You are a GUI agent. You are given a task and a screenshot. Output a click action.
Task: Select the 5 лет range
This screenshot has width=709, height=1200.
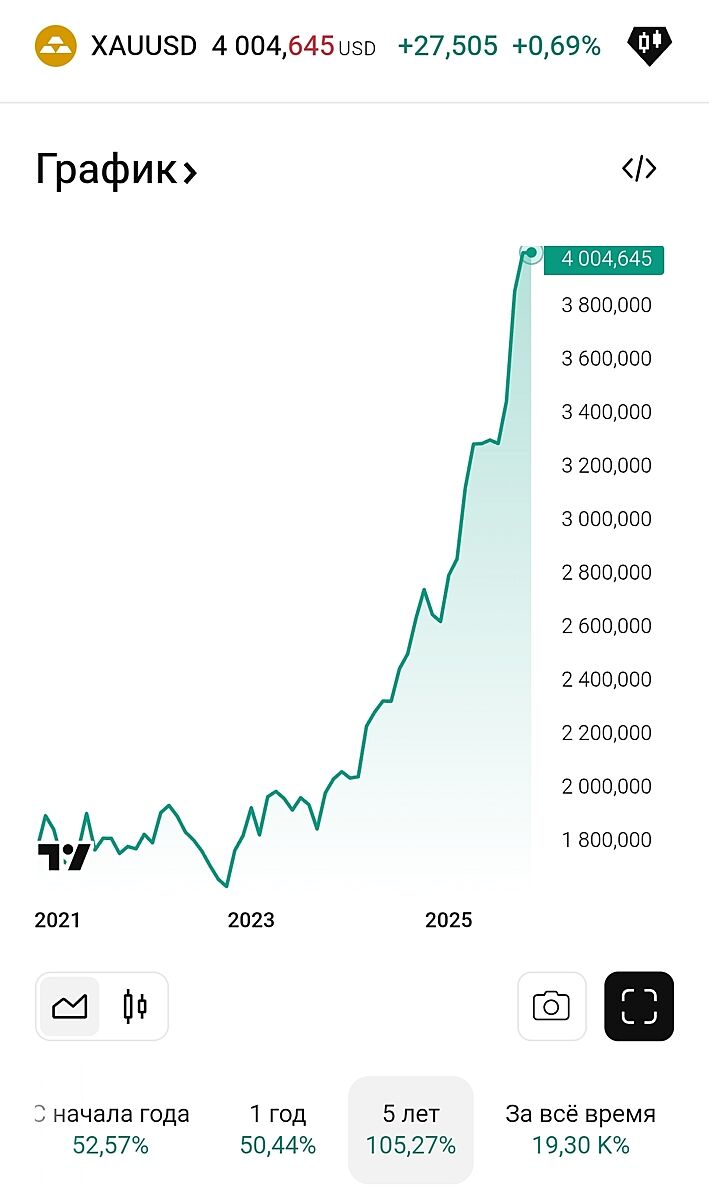click(411, 1129)
